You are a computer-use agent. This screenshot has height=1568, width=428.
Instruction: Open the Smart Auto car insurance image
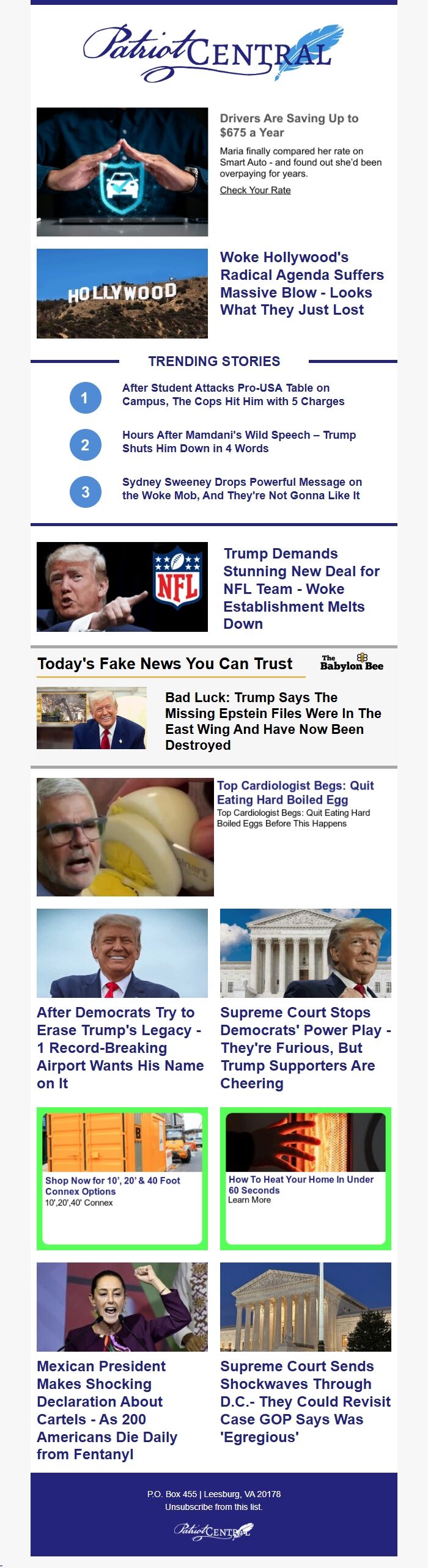(x=122, y=172)
